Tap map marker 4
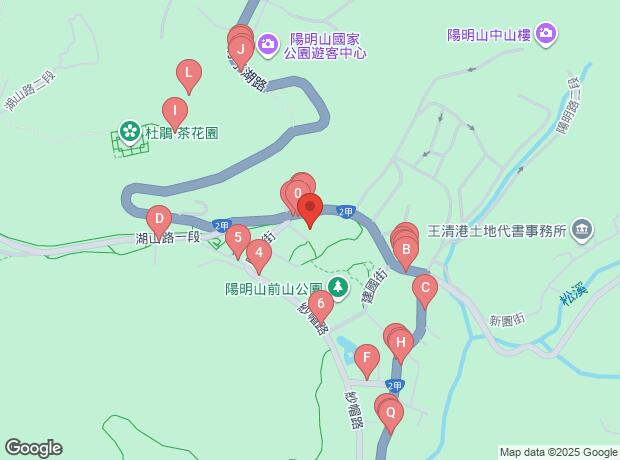Screen dimensions: 620x460 click(259, 253)
